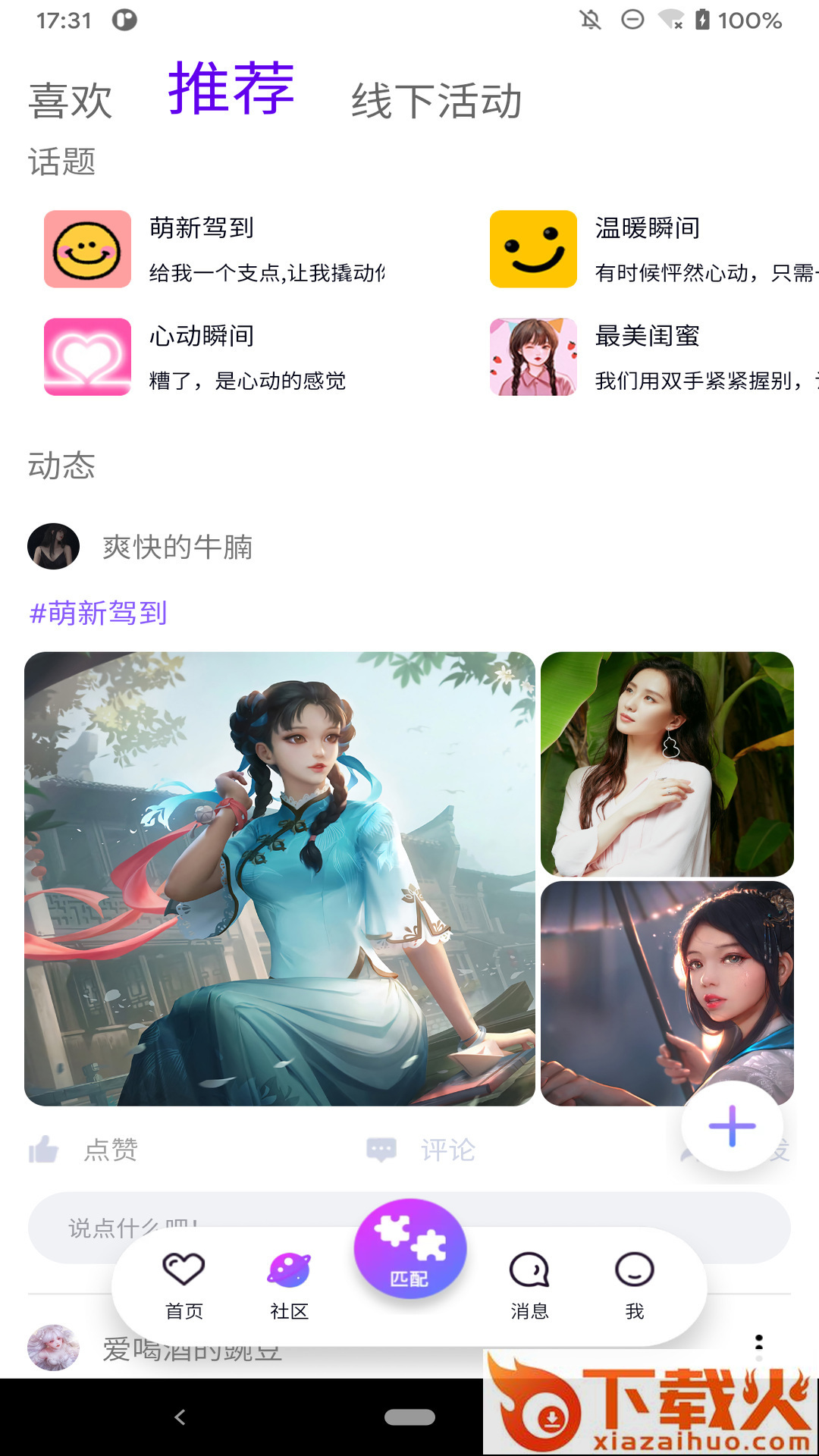Open the large girl-in-blue-dress post image
This screenshot has height=1456, width=819.
[x=280, y=878]
